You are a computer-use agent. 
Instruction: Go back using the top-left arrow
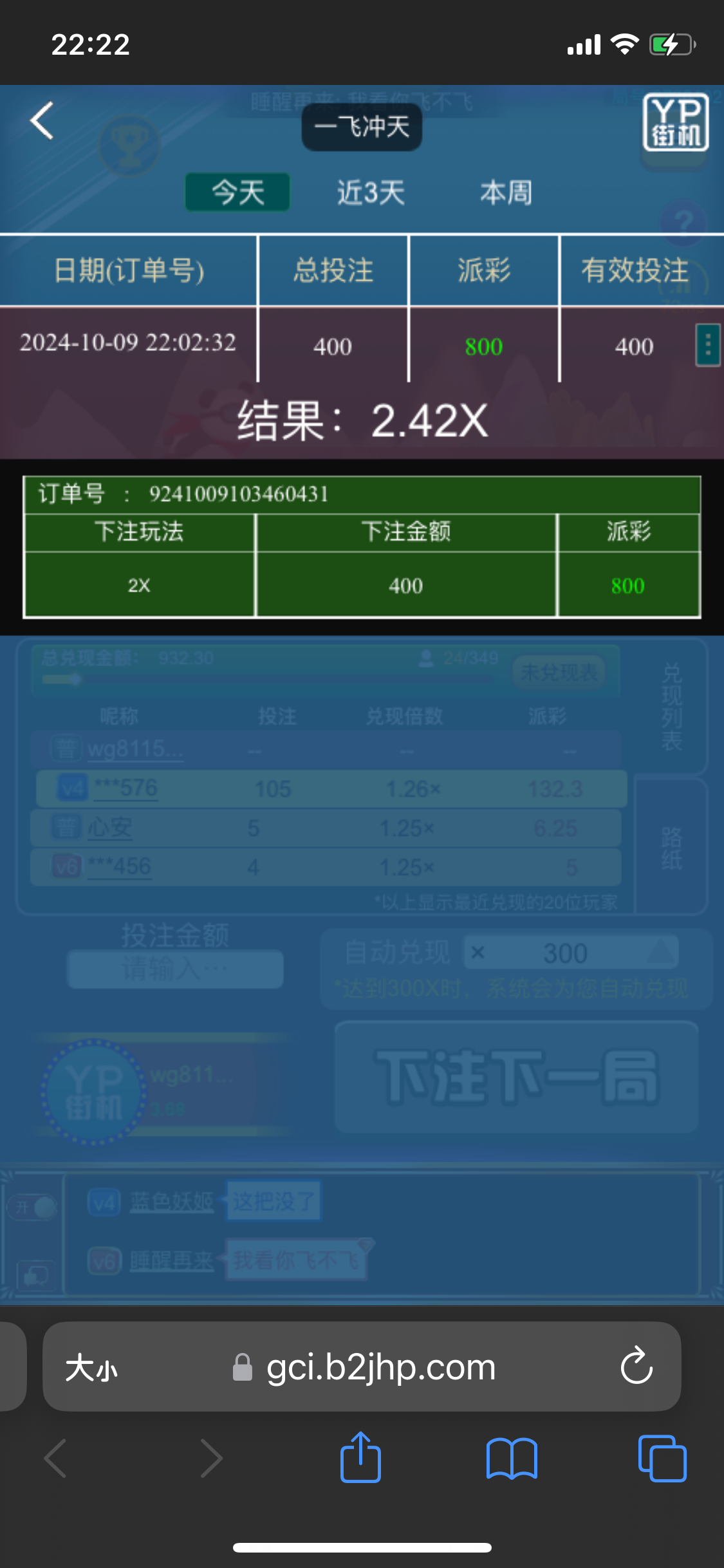(42, 121)
